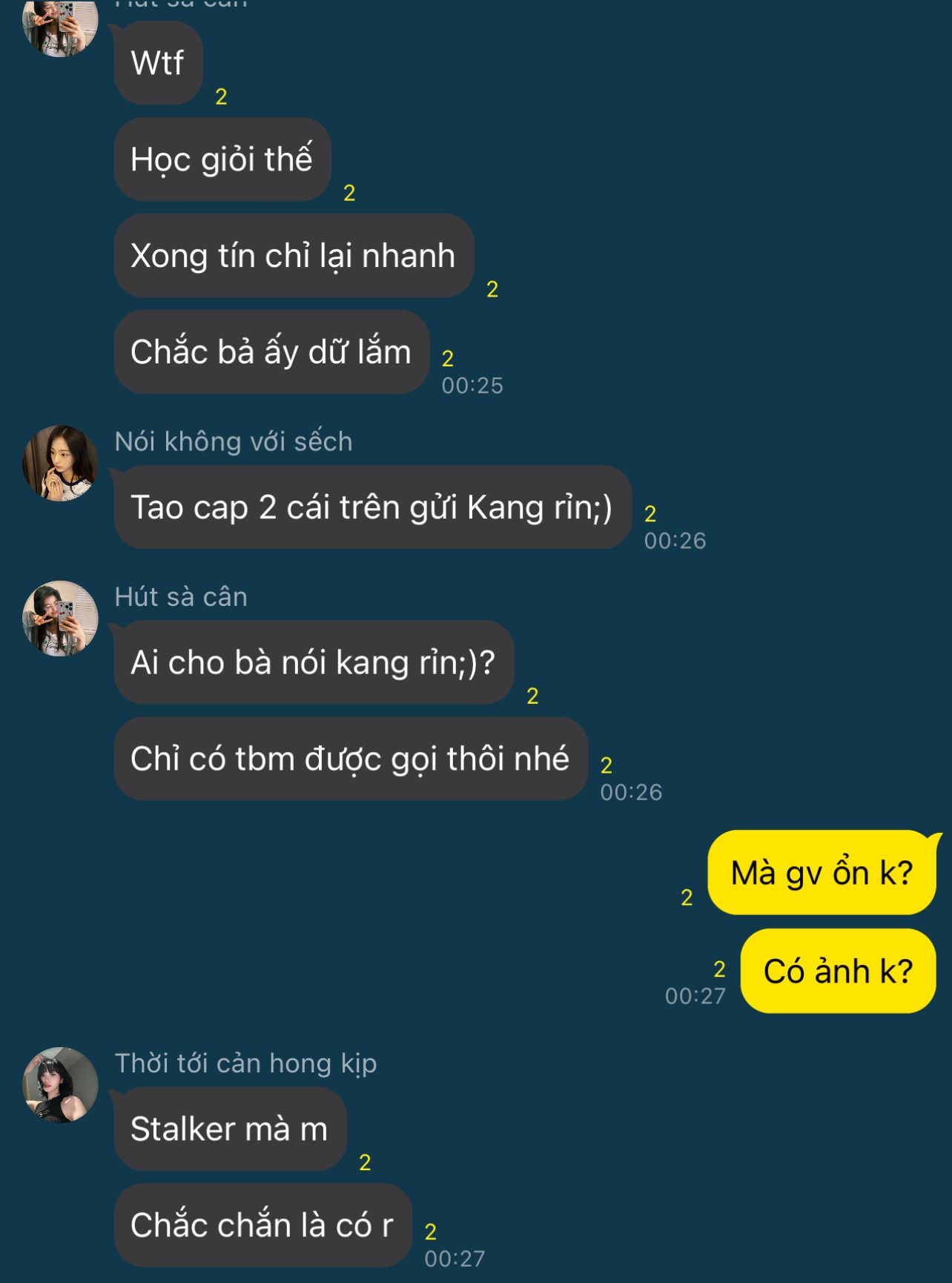Screen dimensions: 952x1283
Task: Tap Hút sà cân's avatar above 'Ai cho bà nói'
Action: pyautogui.click(x=60, y=618)
